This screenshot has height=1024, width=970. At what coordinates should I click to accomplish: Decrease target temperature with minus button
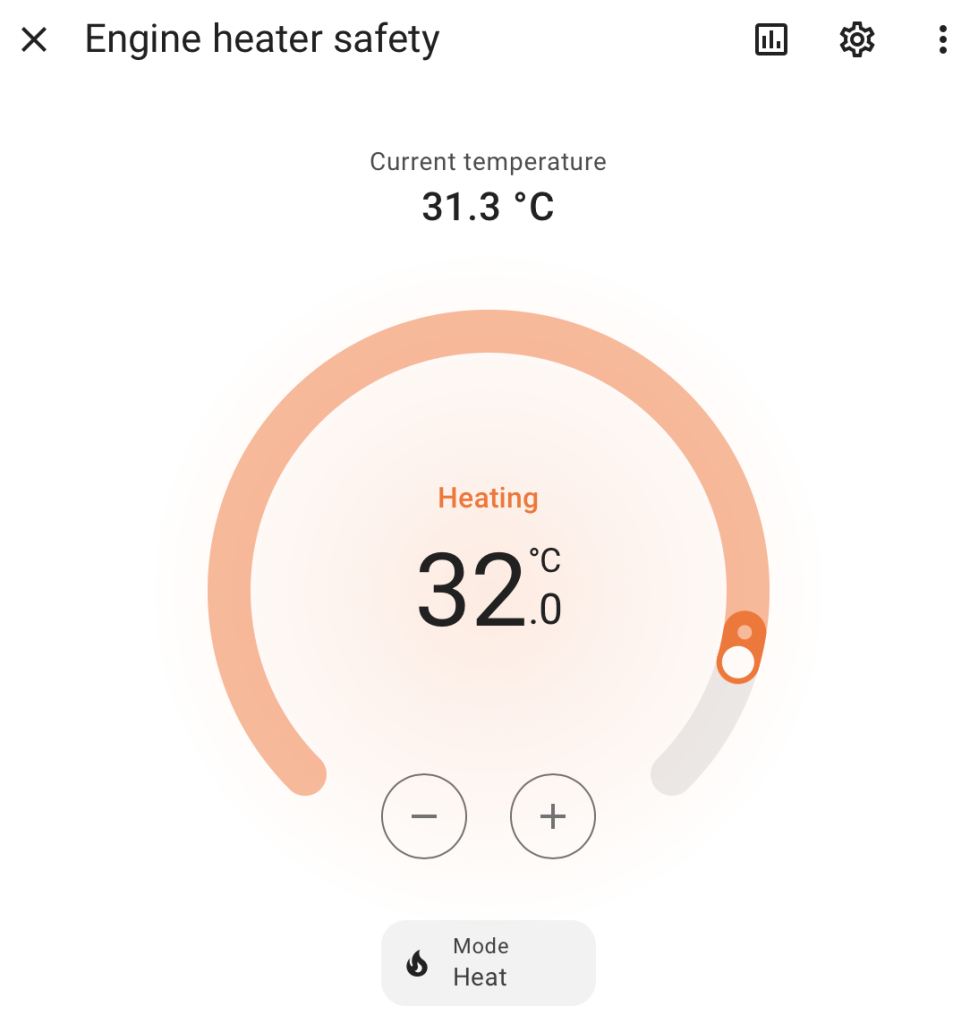(424, 817)
